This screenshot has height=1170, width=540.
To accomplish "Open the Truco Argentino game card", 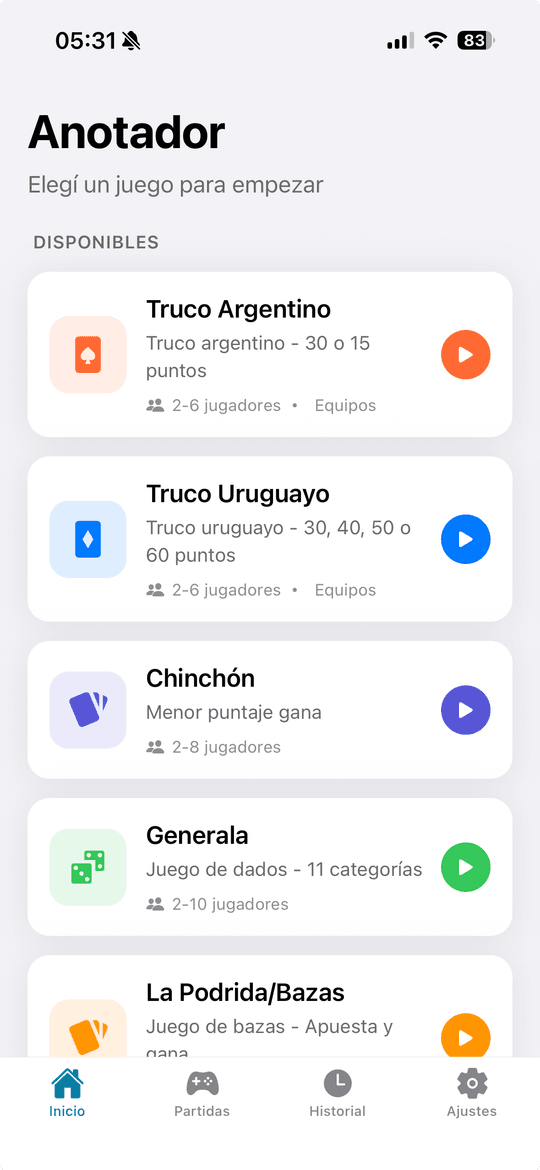I will 270,354.
